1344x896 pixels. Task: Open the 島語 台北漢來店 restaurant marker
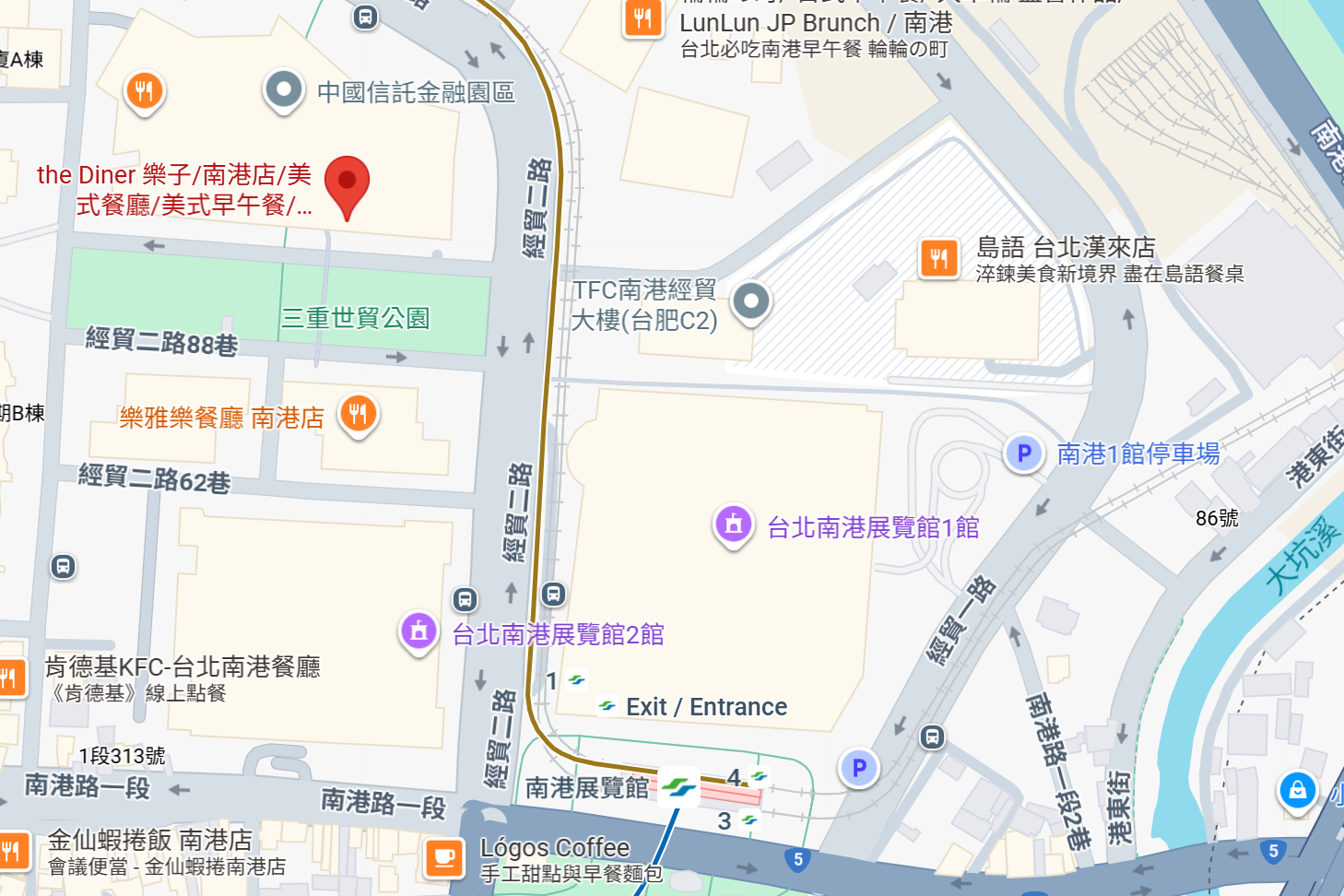click(x=938, y=258)
